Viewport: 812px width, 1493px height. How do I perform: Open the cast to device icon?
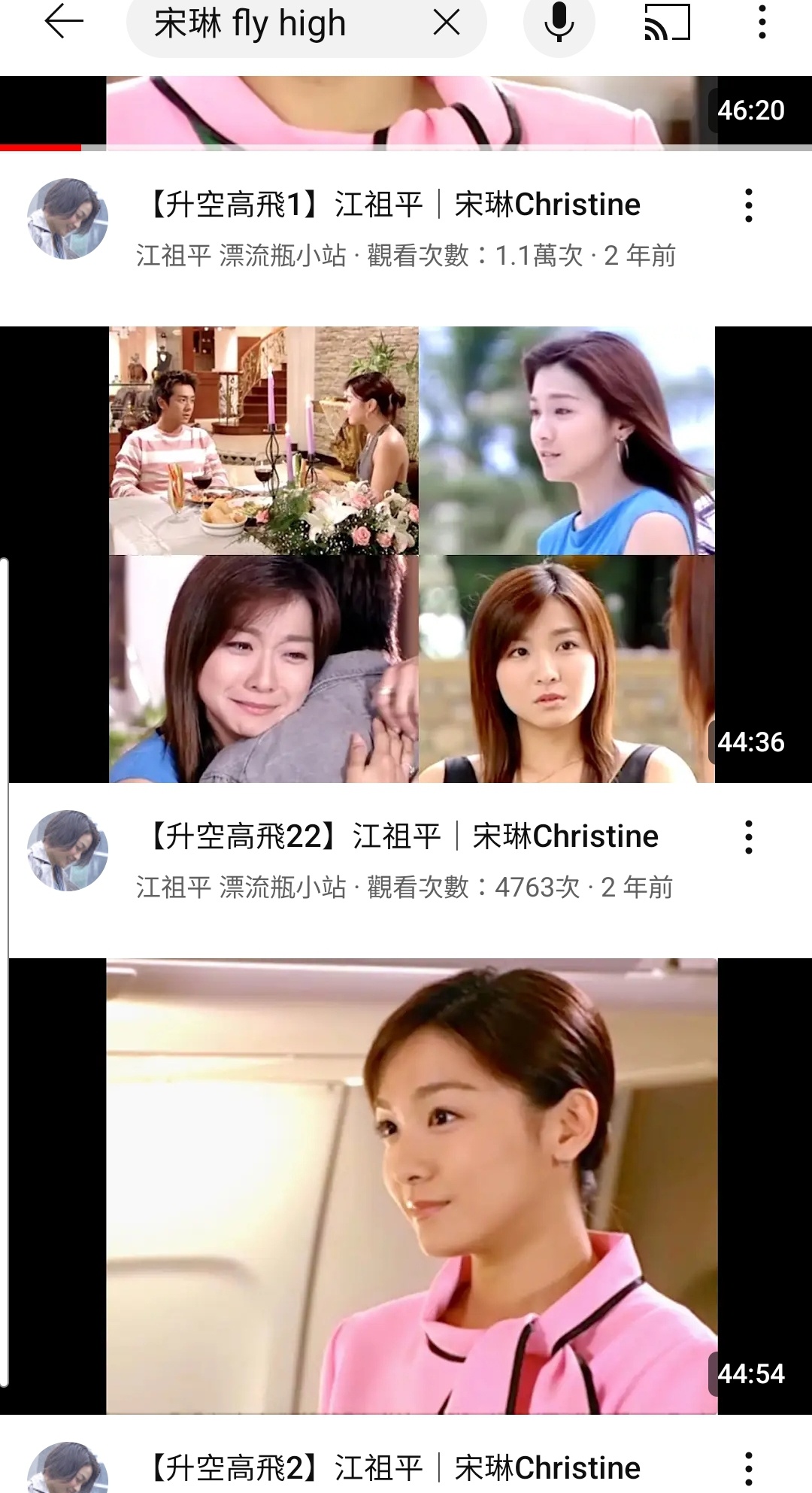pos(667,23)
